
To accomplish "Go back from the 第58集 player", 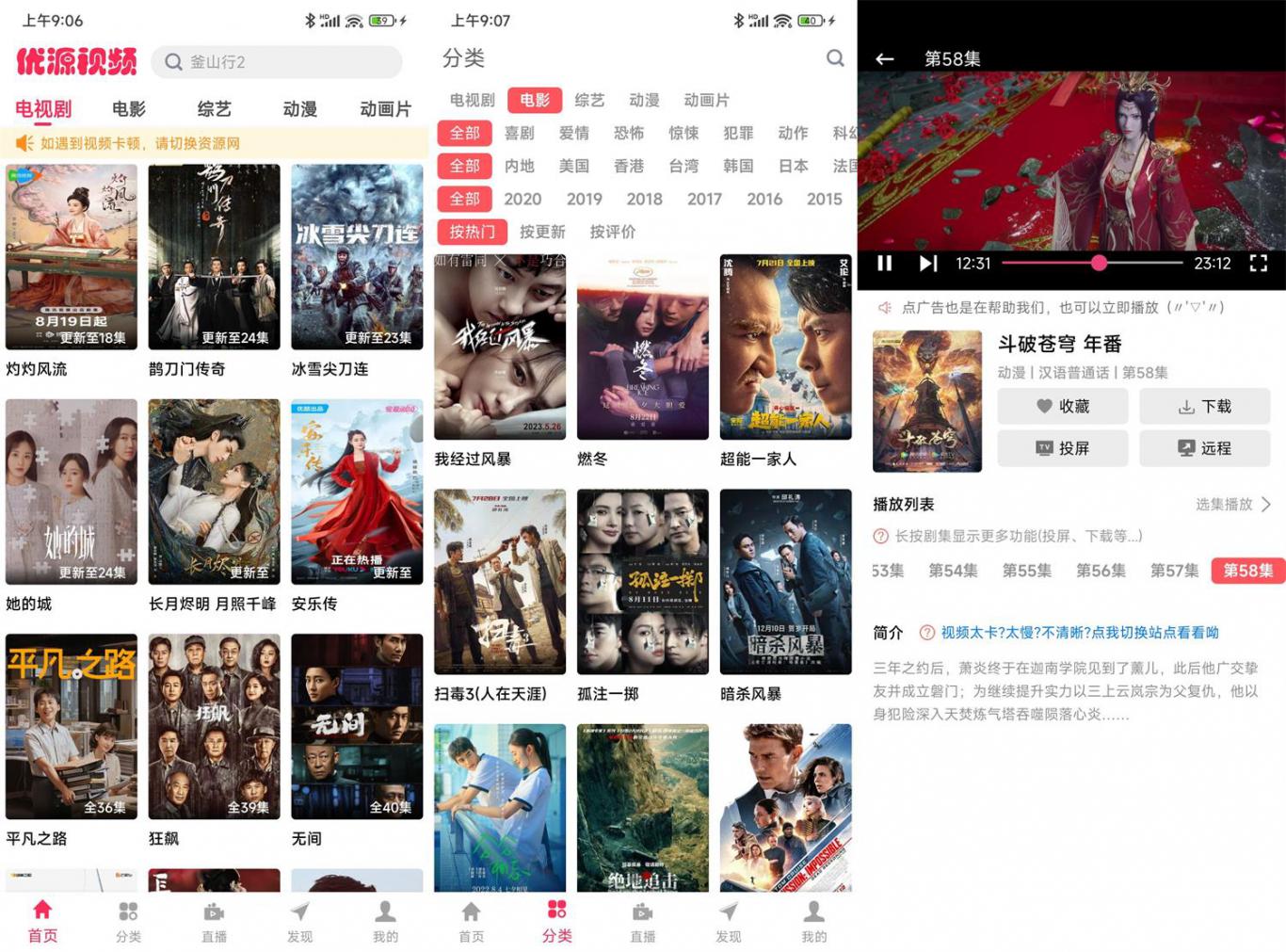I will (x=885, y=58).
